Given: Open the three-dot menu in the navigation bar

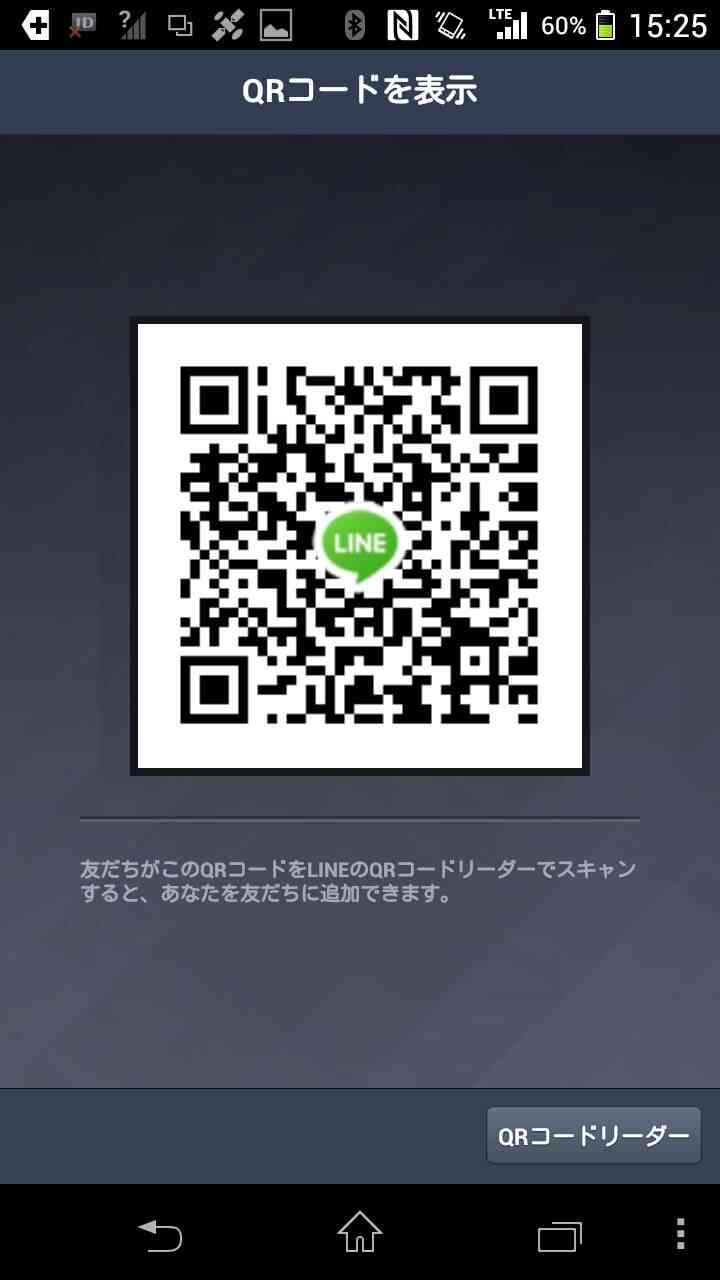Looking at the screenshot, I should pyautogui.click(x=680, y=1234).
